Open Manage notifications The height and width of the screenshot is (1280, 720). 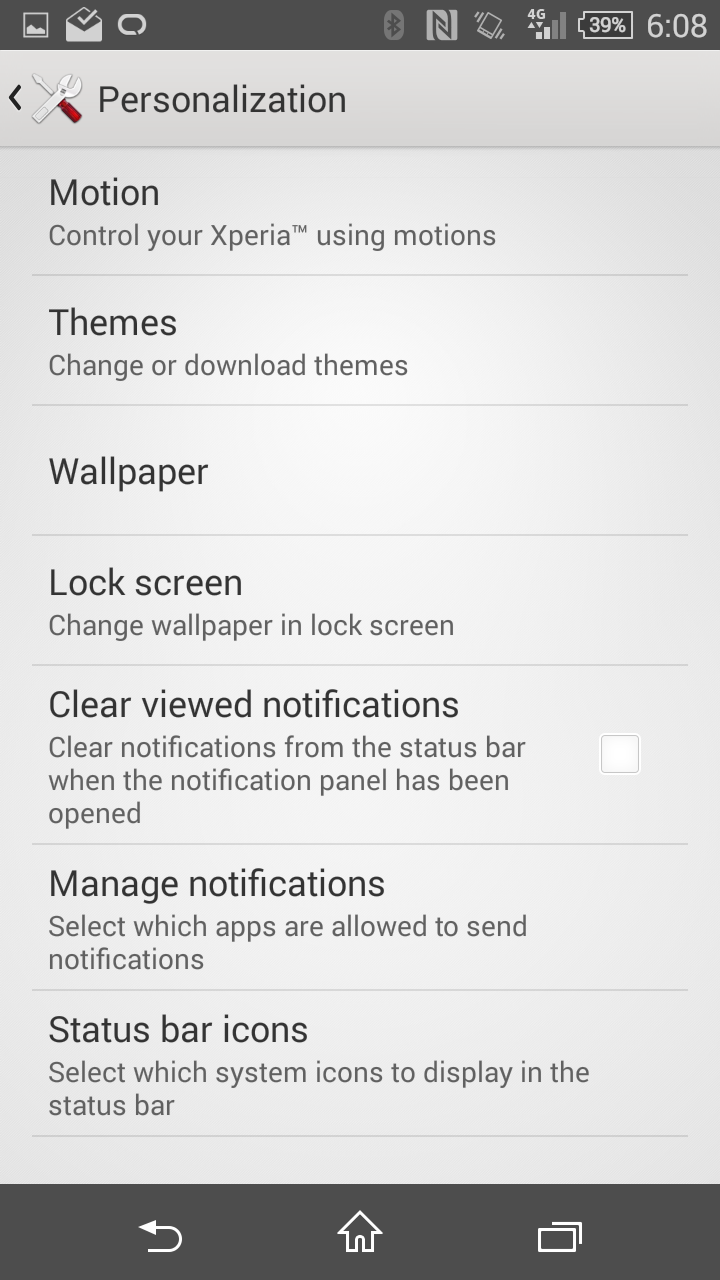(x=359, y=918)
